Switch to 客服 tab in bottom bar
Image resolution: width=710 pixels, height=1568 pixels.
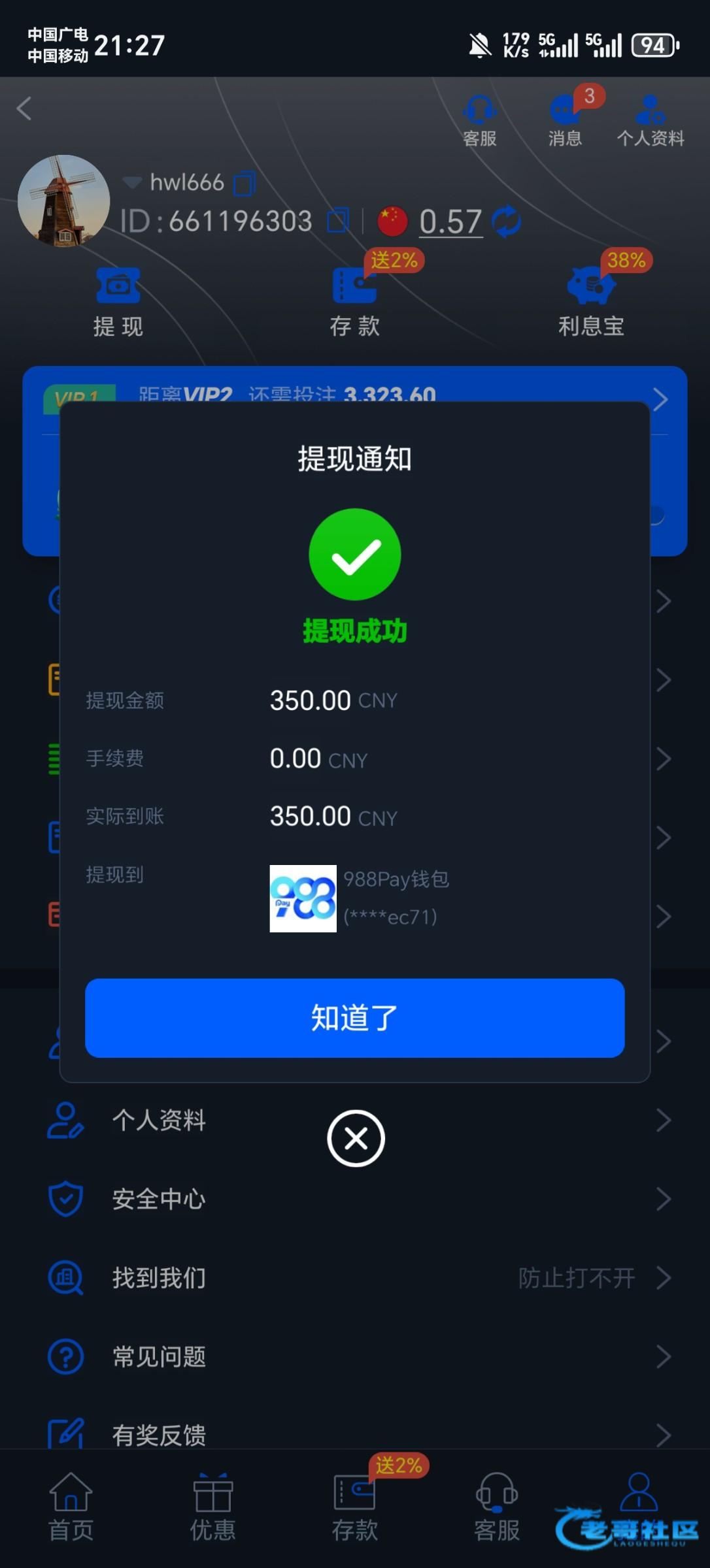[497, 1507]
